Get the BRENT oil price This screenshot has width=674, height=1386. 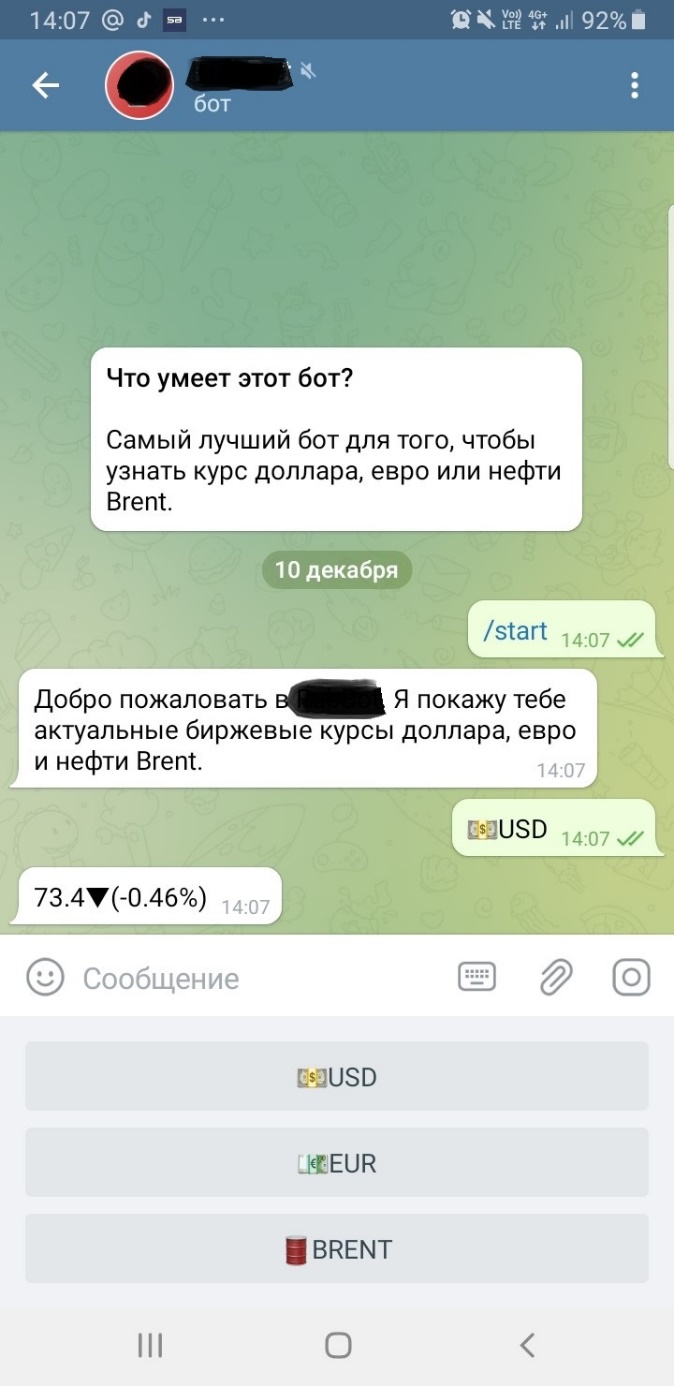click(x=337, y=1249)
